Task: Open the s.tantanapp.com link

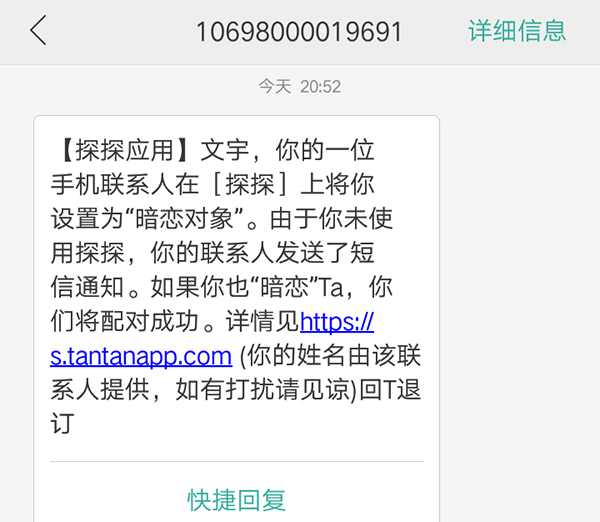Action: (142, 356)
